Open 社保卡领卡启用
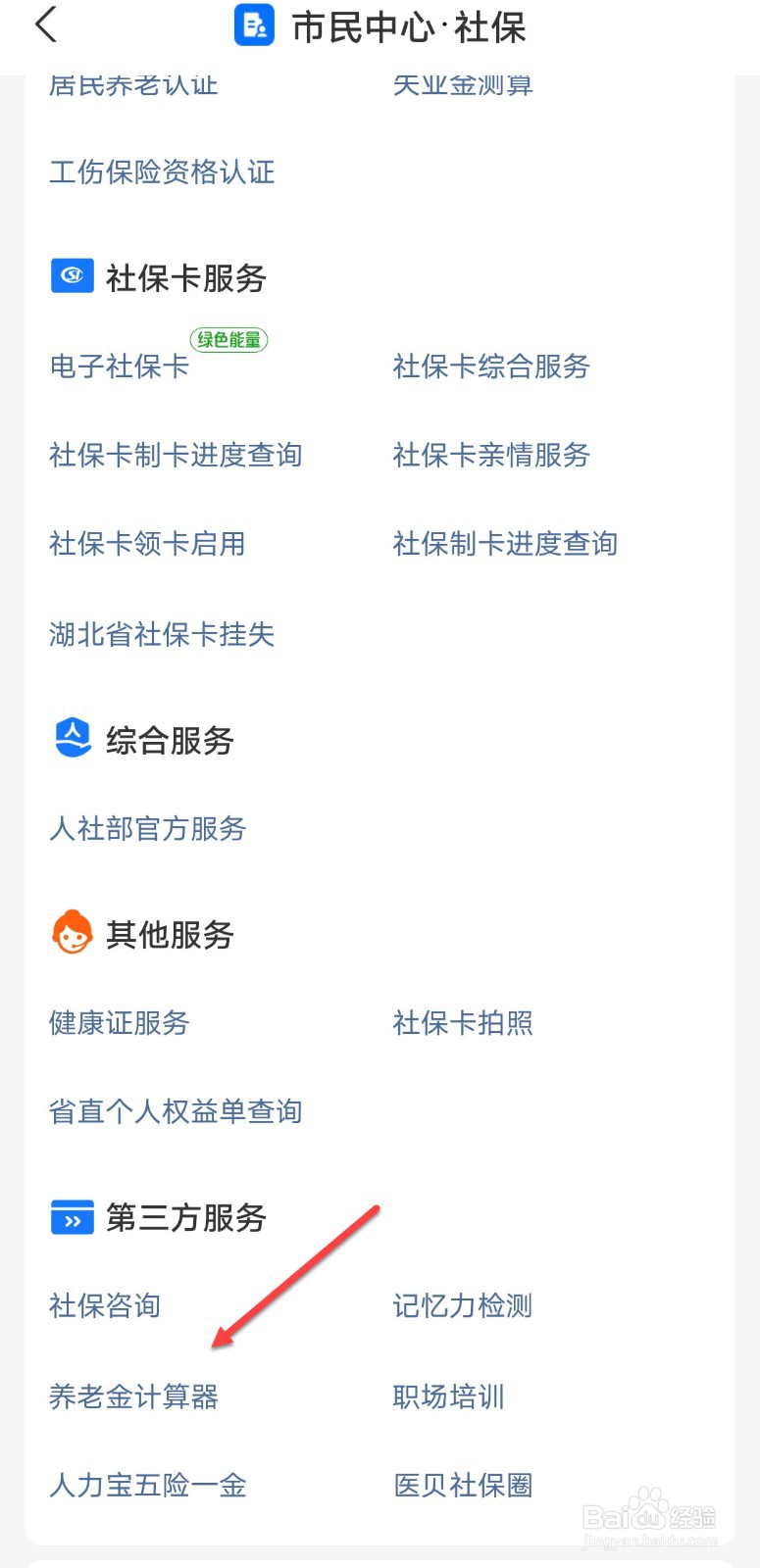The height and width of the screenshot is (1568, 760). click(147, 544)
